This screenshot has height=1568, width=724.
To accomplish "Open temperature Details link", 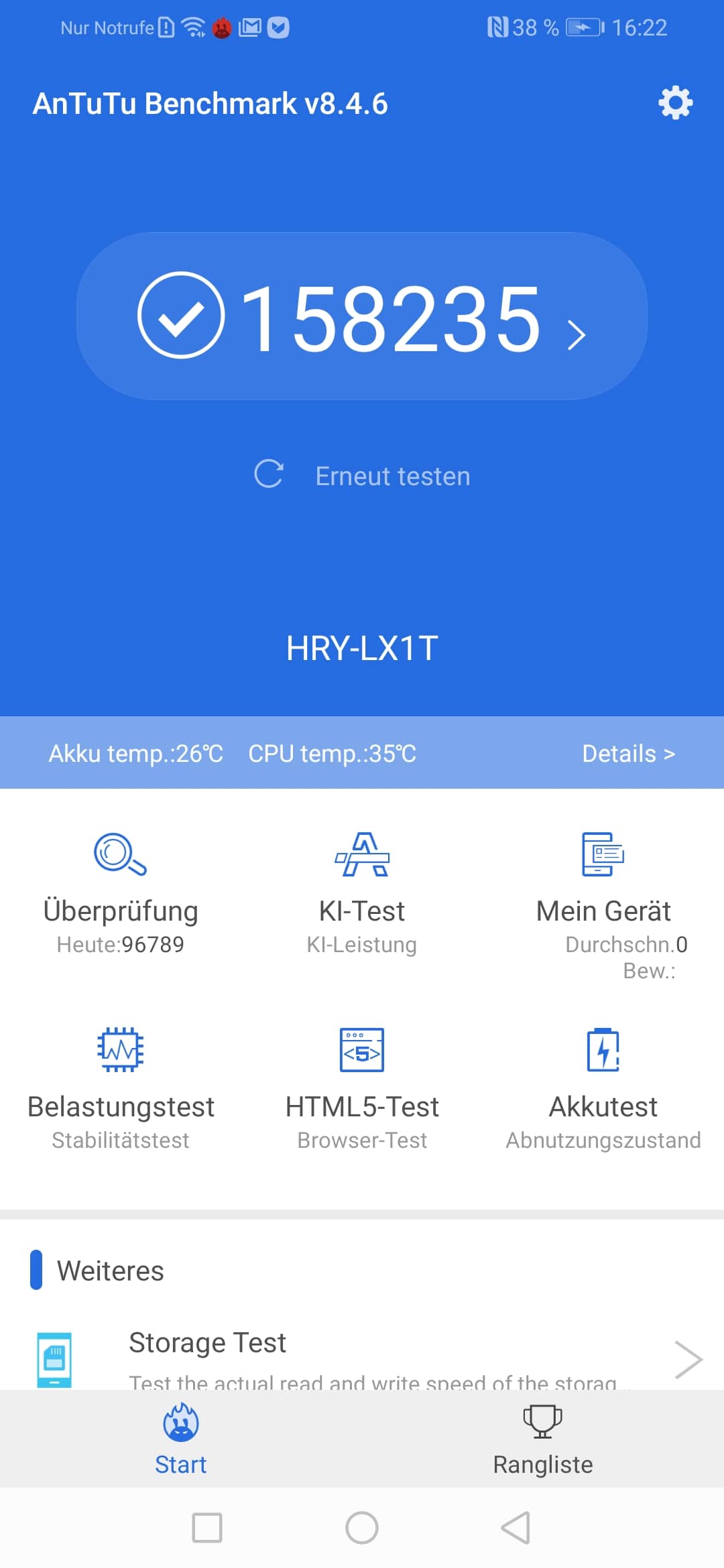I will tap(628, 753).
